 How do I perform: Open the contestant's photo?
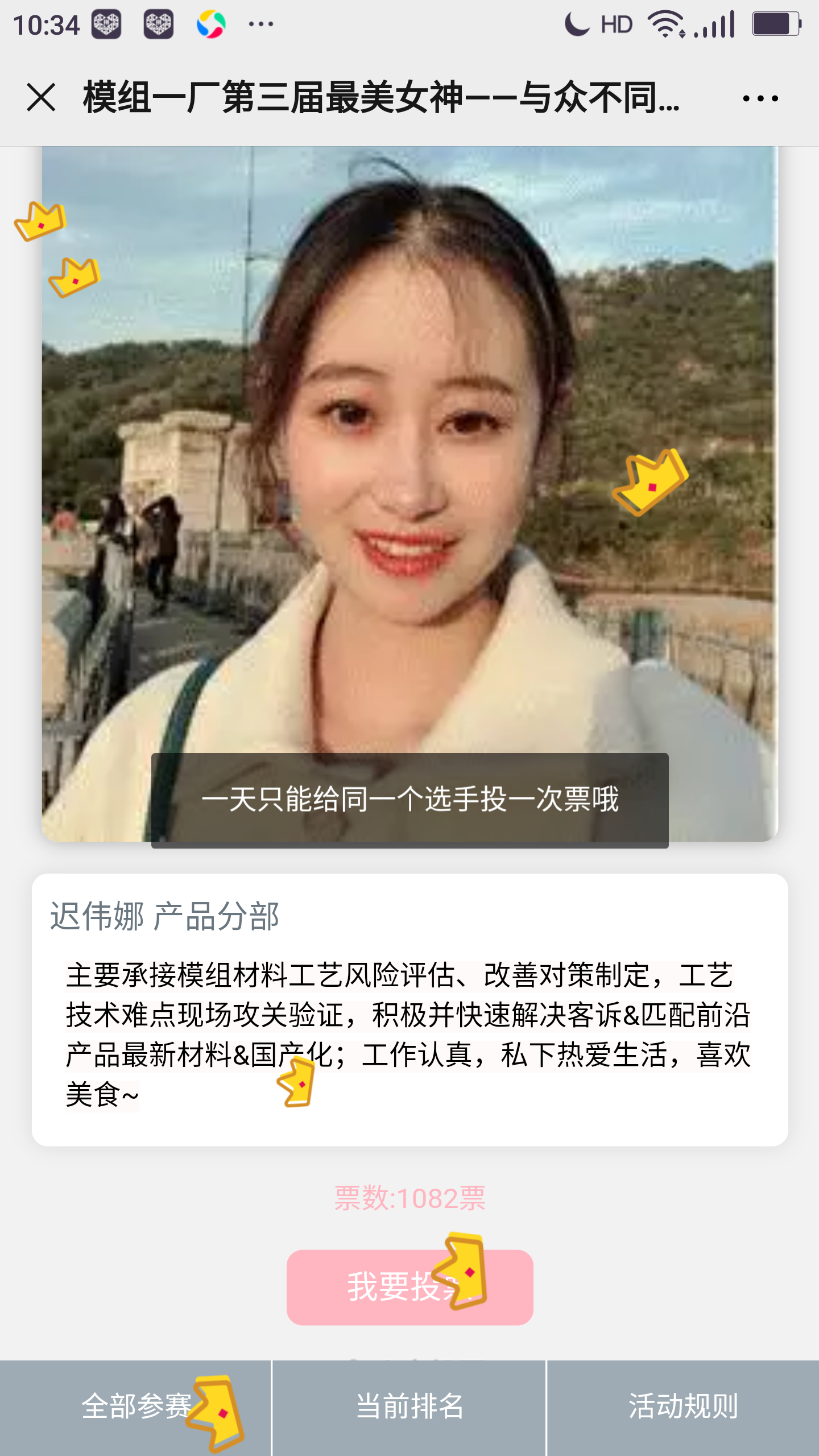pos(409,494)
